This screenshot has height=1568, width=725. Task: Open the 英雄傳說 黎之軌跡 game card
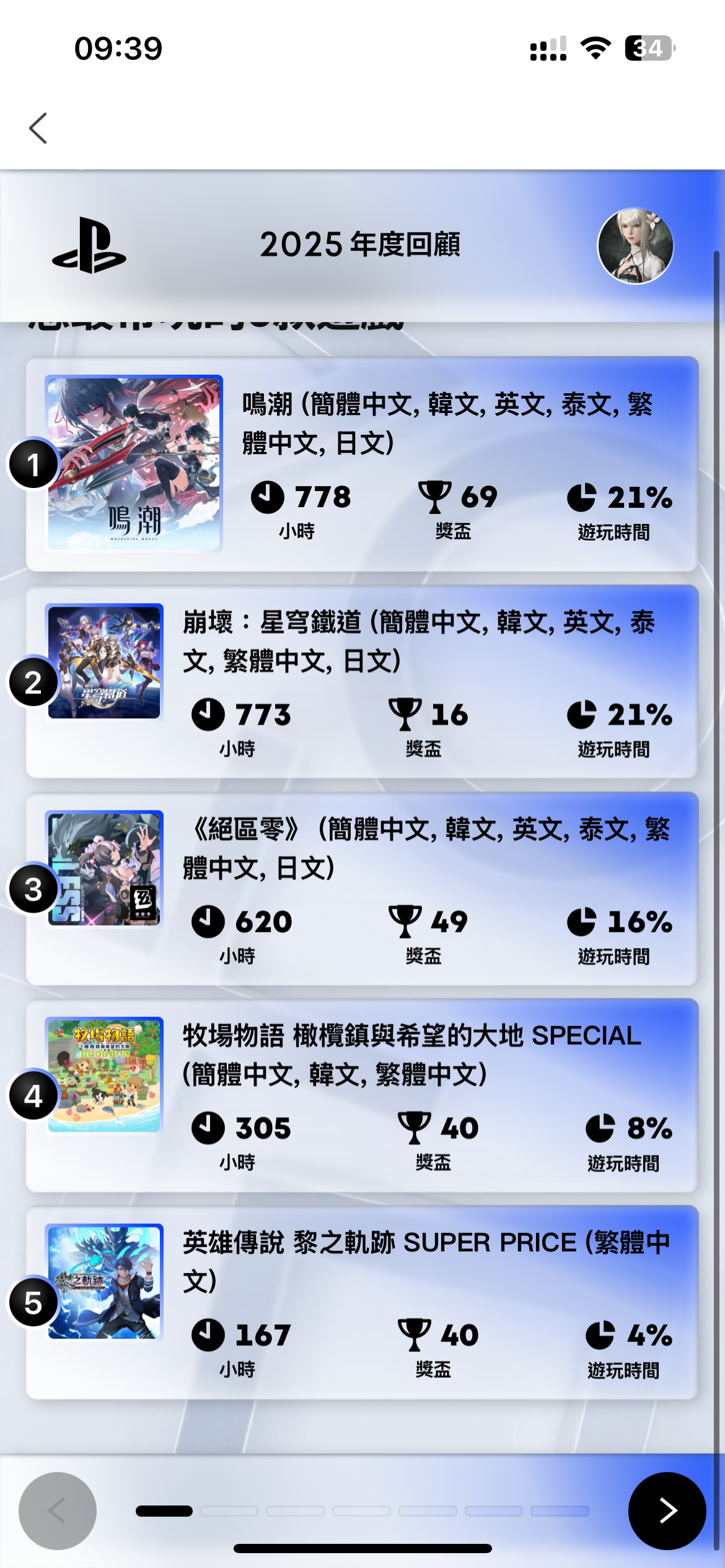point(362,1302)
